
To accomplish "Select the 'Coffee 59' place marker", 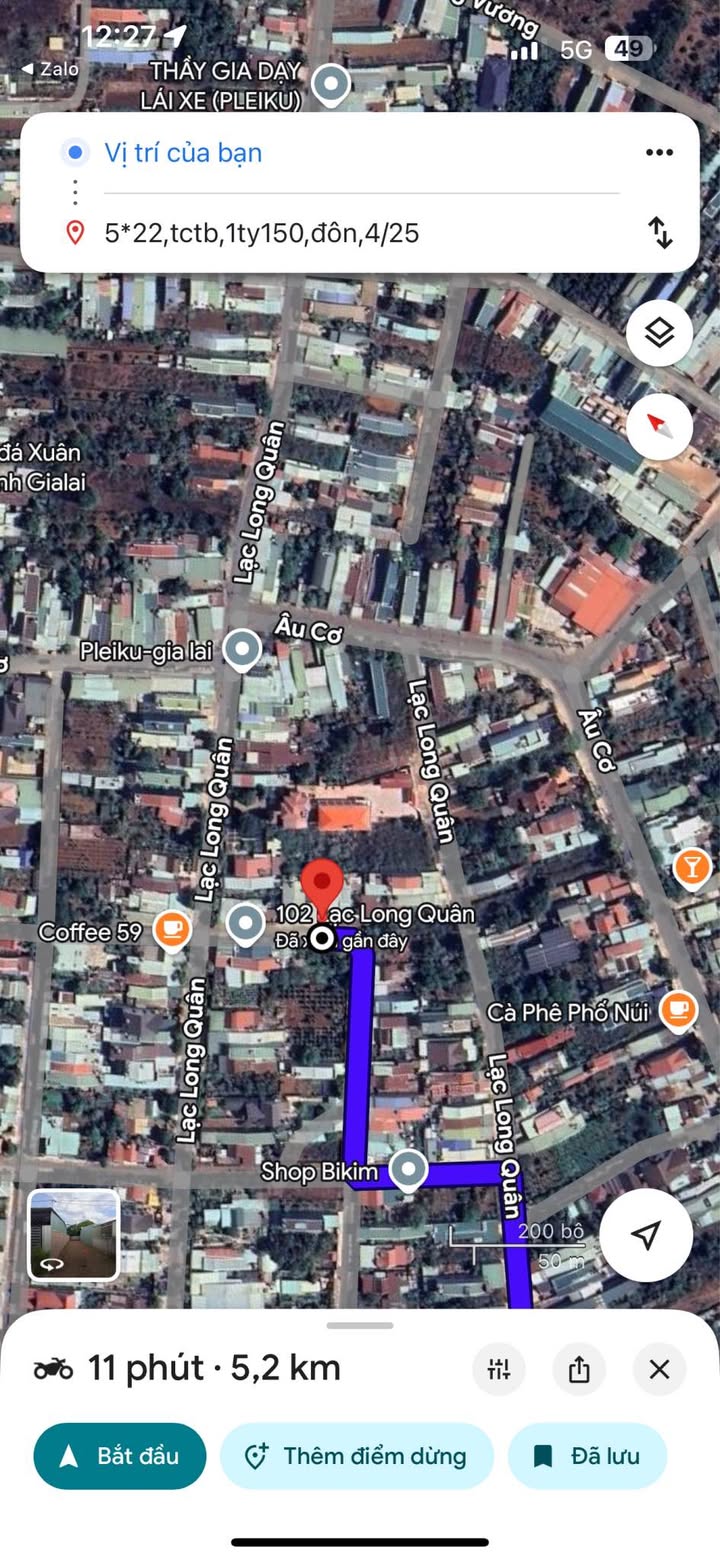I will point(173,932).
